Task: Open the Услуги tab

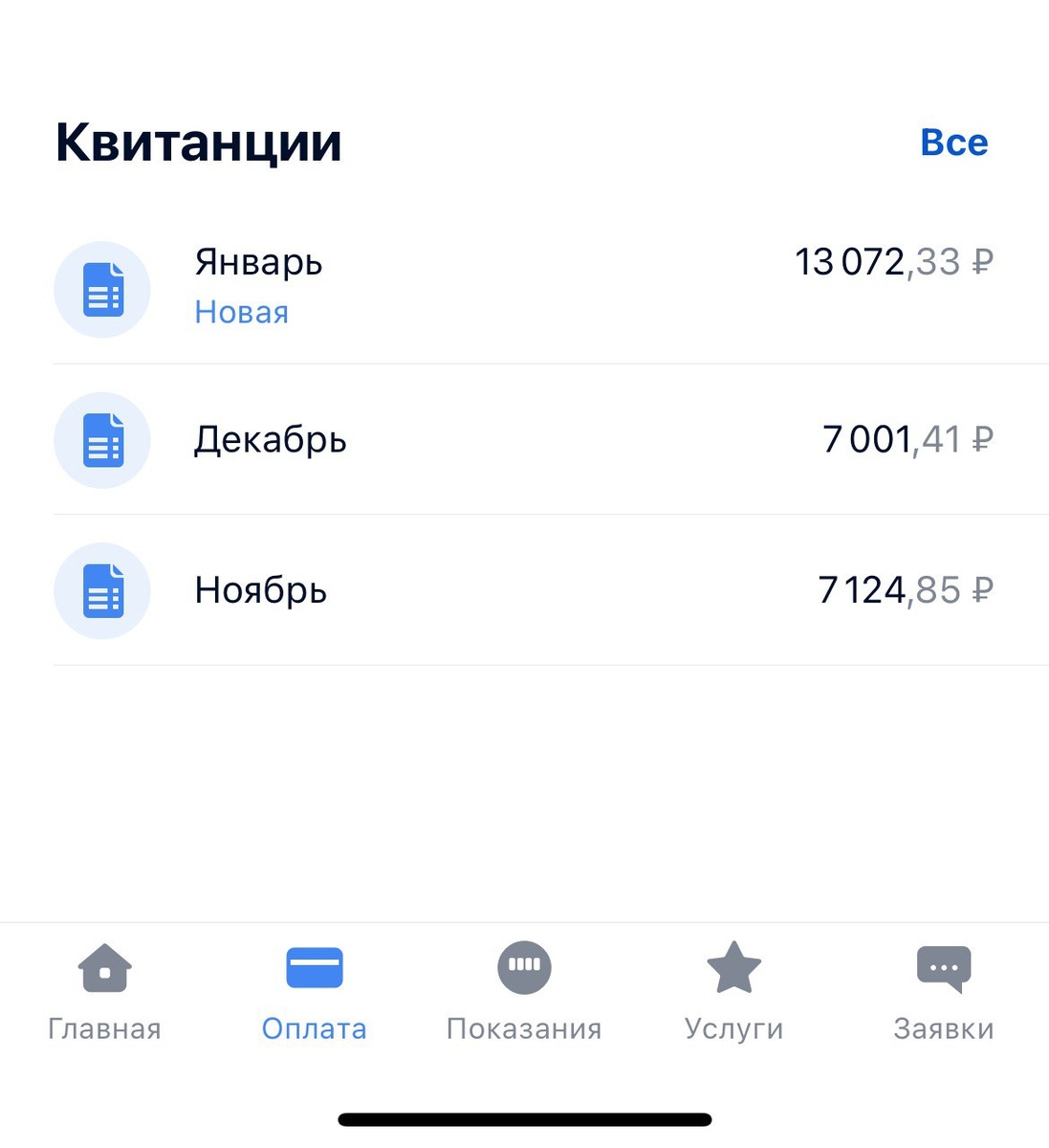Action: pyautogui.click(x=733, y=995)
